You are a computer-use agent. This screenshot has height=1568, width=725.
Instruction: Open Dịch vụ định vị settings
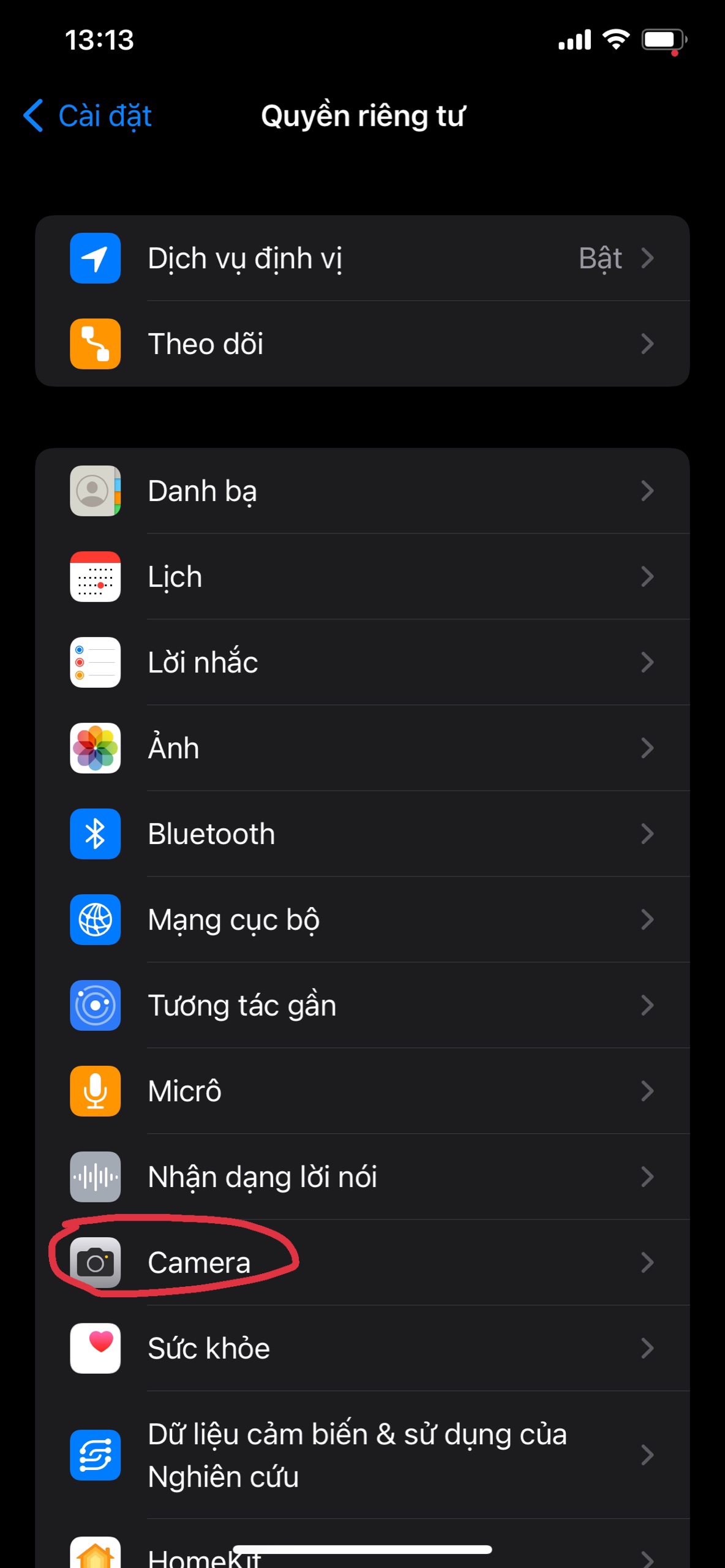(x=362, y=258)
